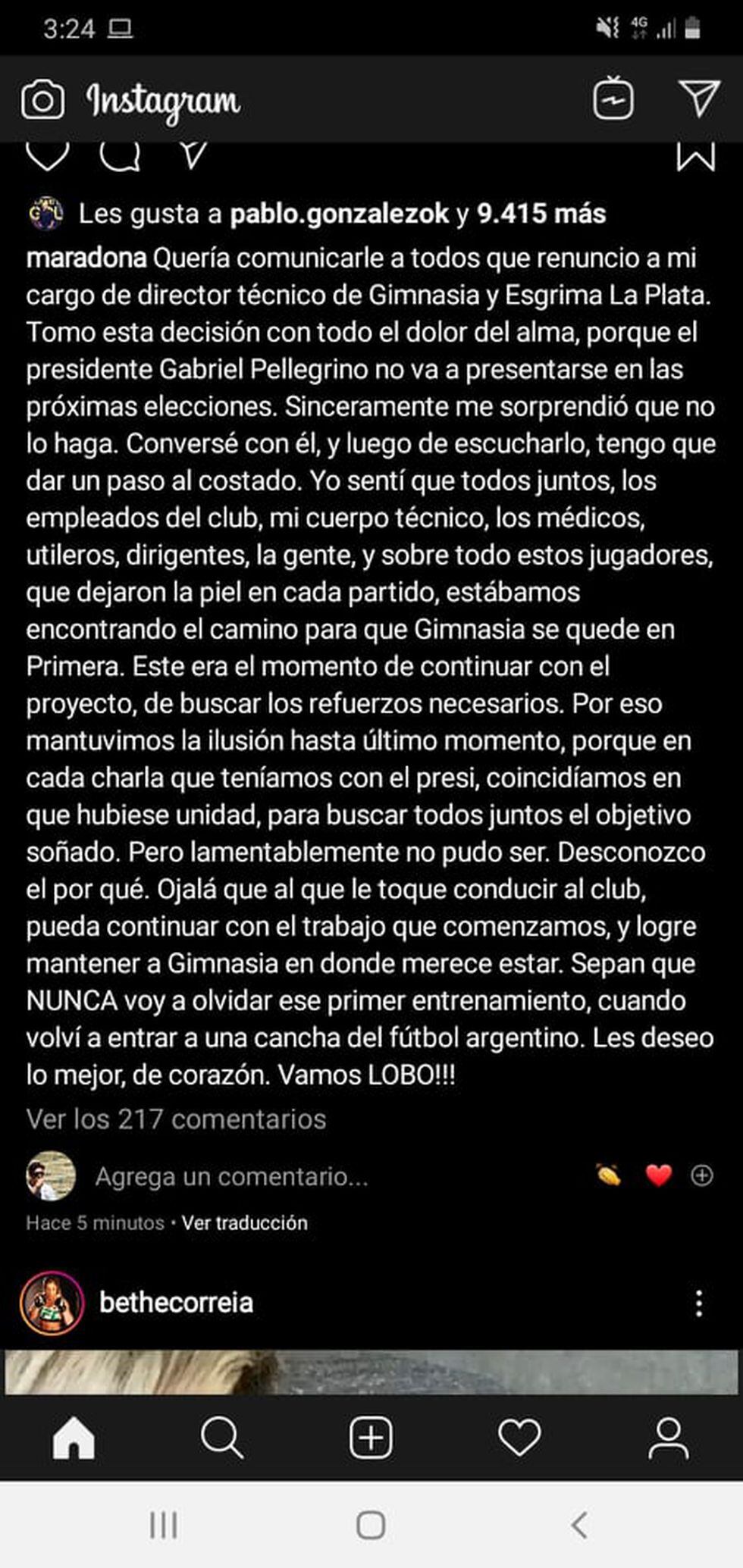
Task: Create a new post
Action: tap(371, 1438)
